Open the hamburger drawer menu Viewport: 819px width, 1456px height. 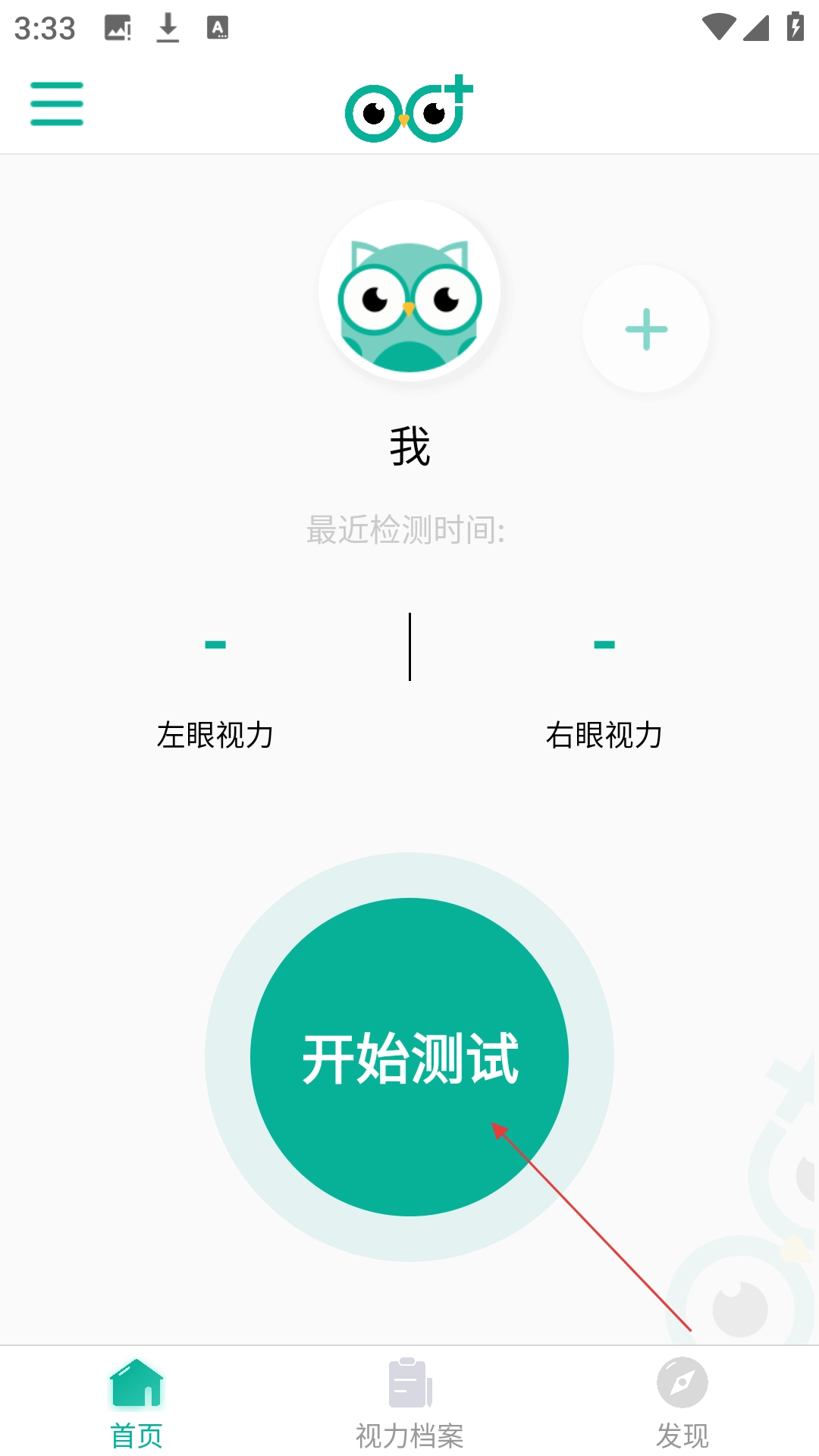coord(57,104)
